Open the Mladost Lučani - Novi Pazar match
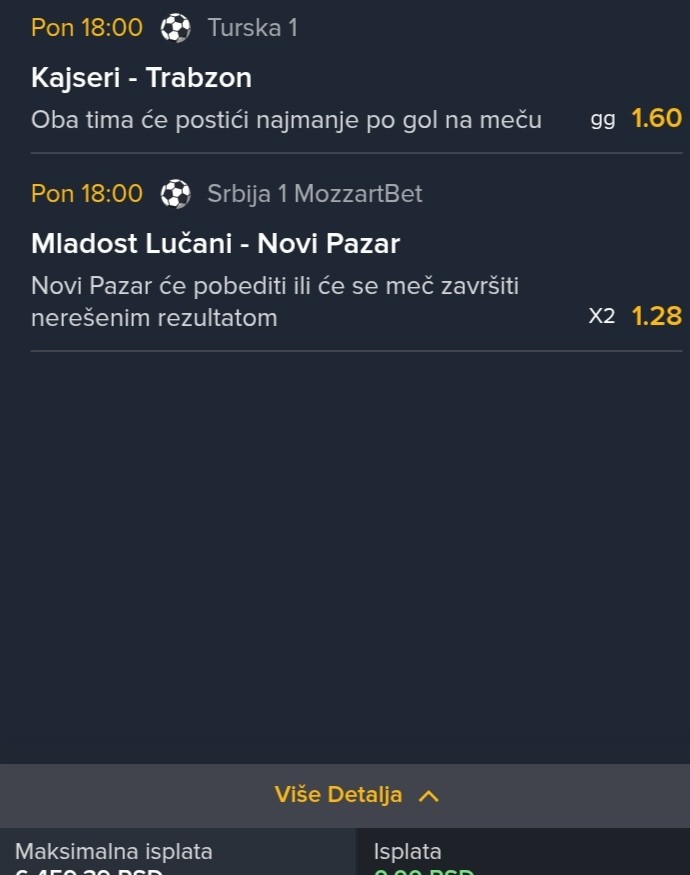The image size is (690, 875). click(215, 243)
